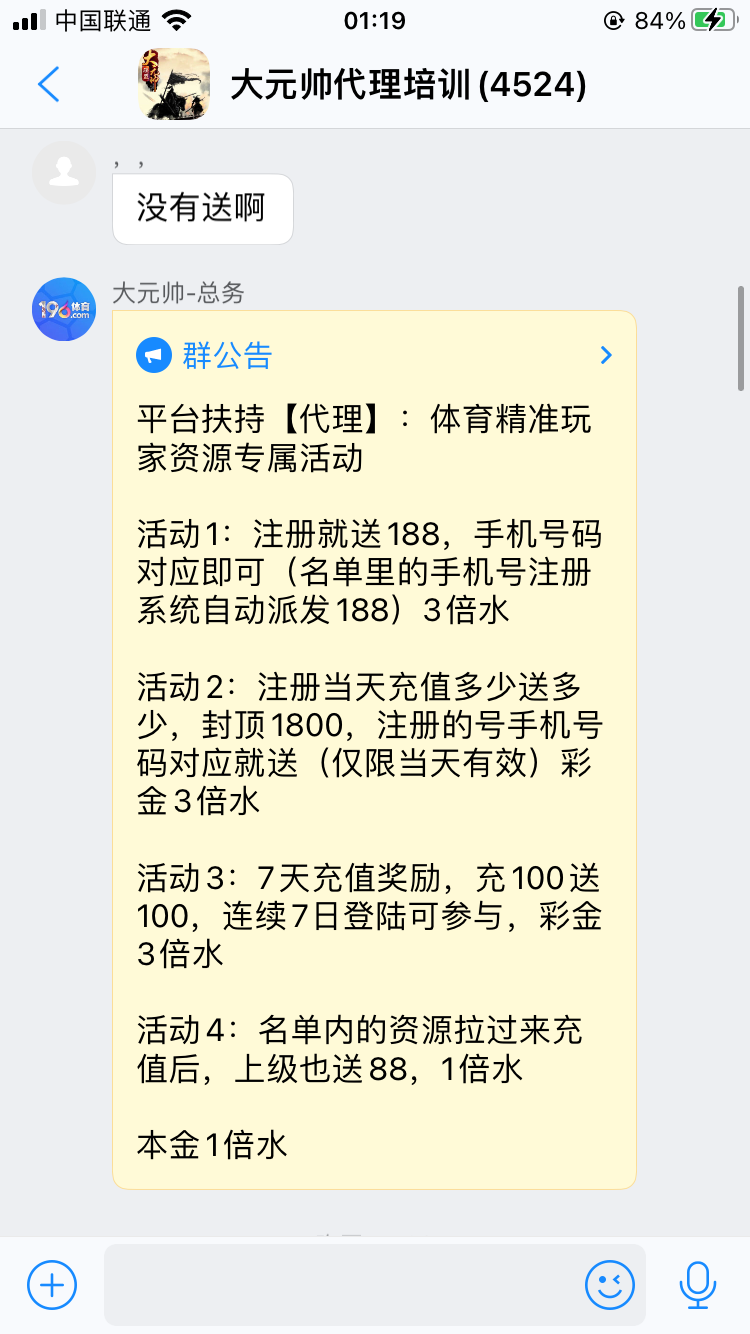
Task: Tap the microphone for voice message
Action: click(x=697, y=1284)
